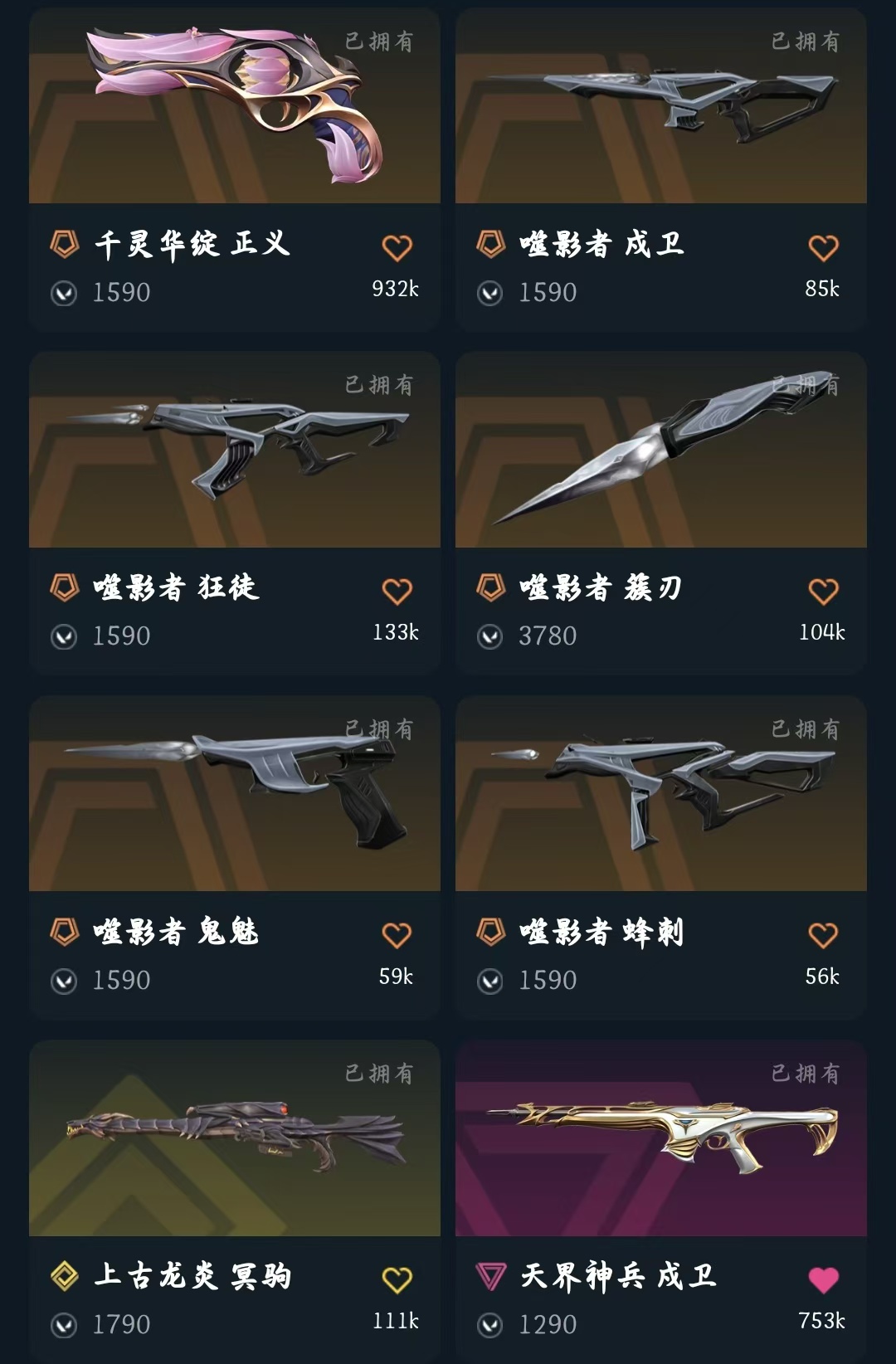Like the 噬影者 簇刃 knife skin
The width and height of the screenshot is (896, 1364).
coord(823,592)
